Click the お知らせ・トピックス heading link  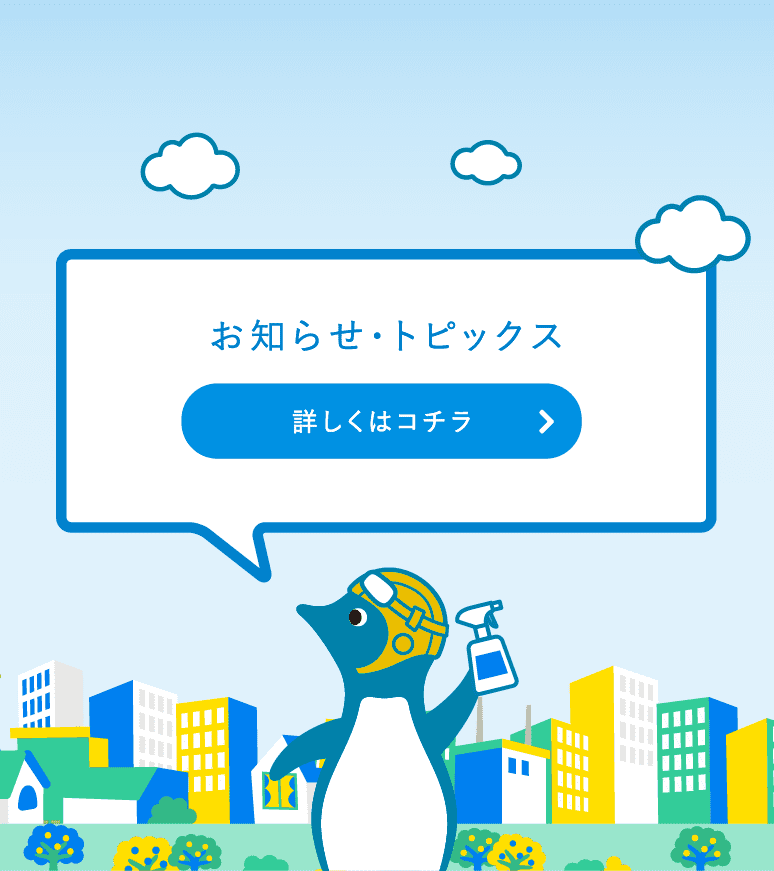(388, 336)
